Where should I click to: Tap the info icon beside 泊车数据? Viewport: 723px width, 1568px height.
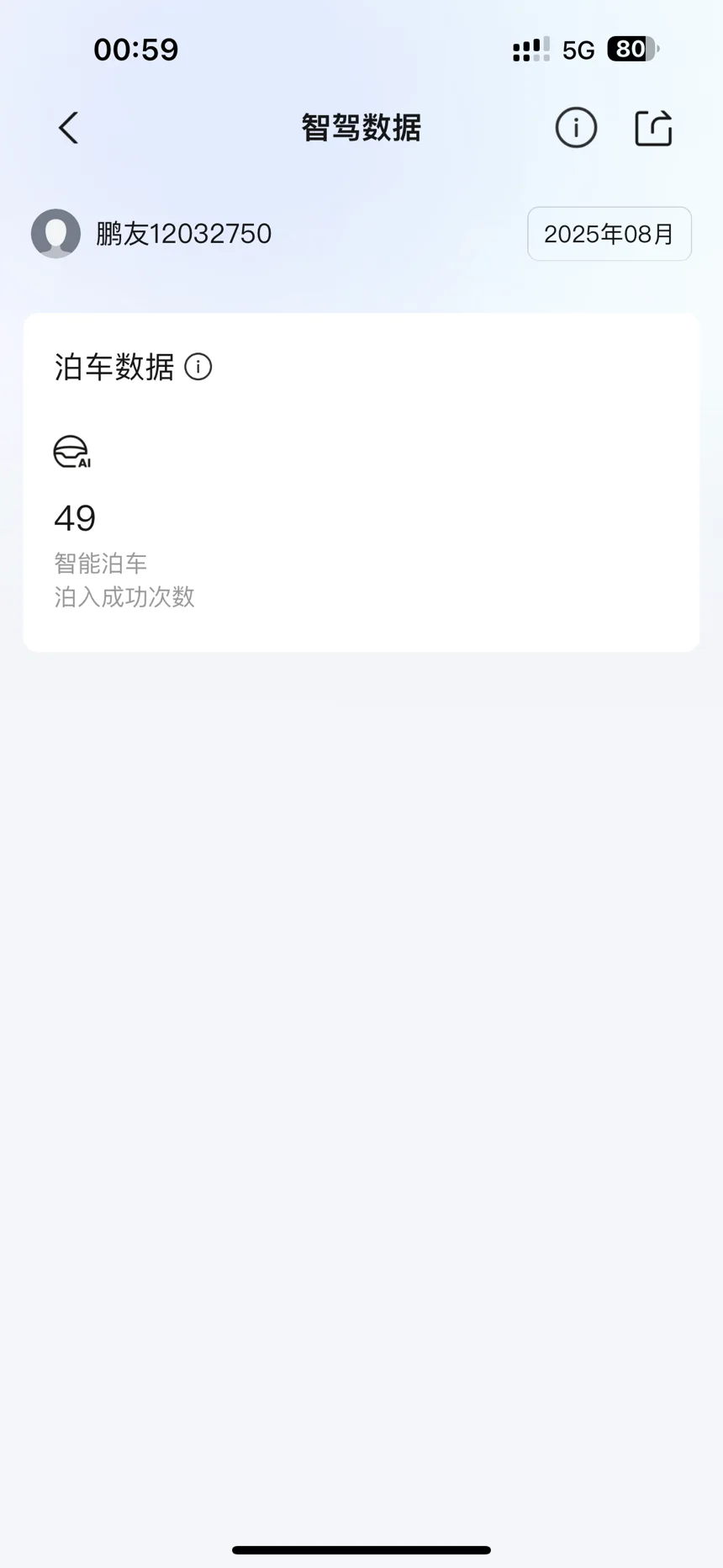[x=198, y=367]
